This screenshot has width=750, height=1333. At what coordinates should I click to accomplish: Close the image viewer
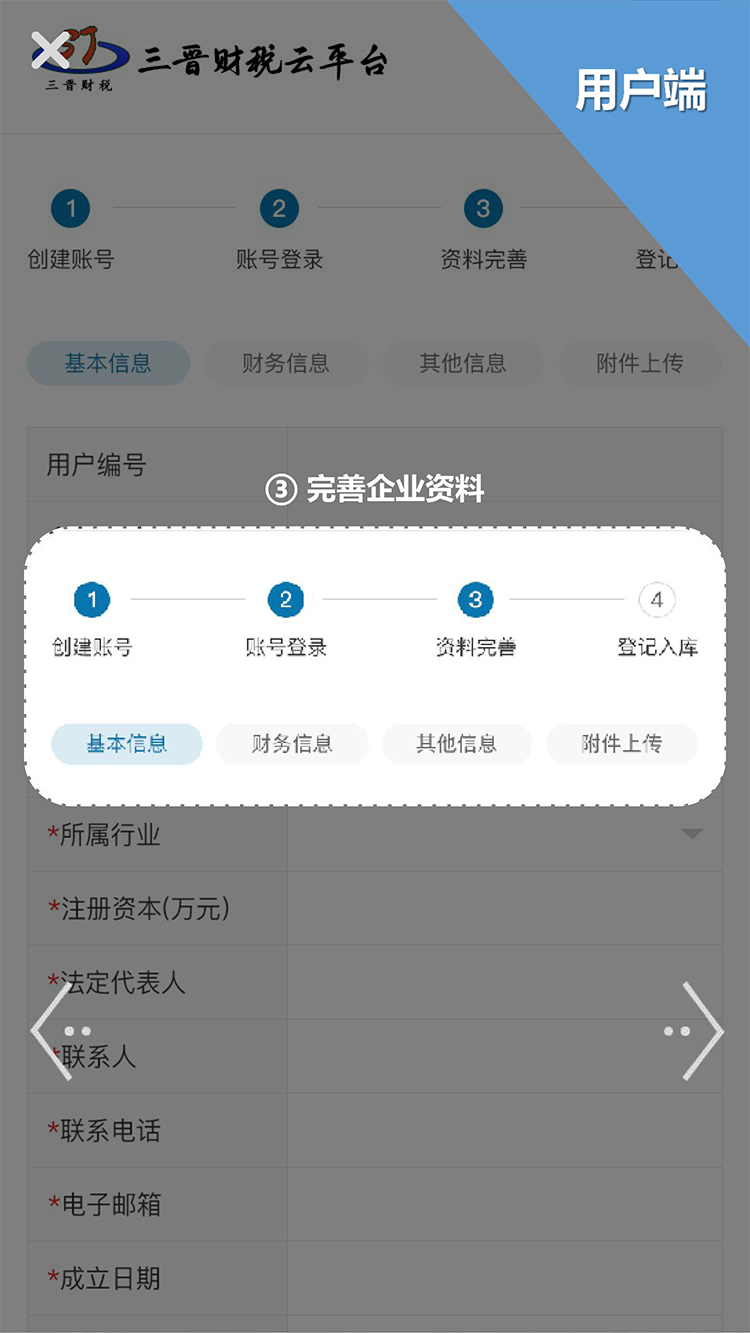coord(50,49)
